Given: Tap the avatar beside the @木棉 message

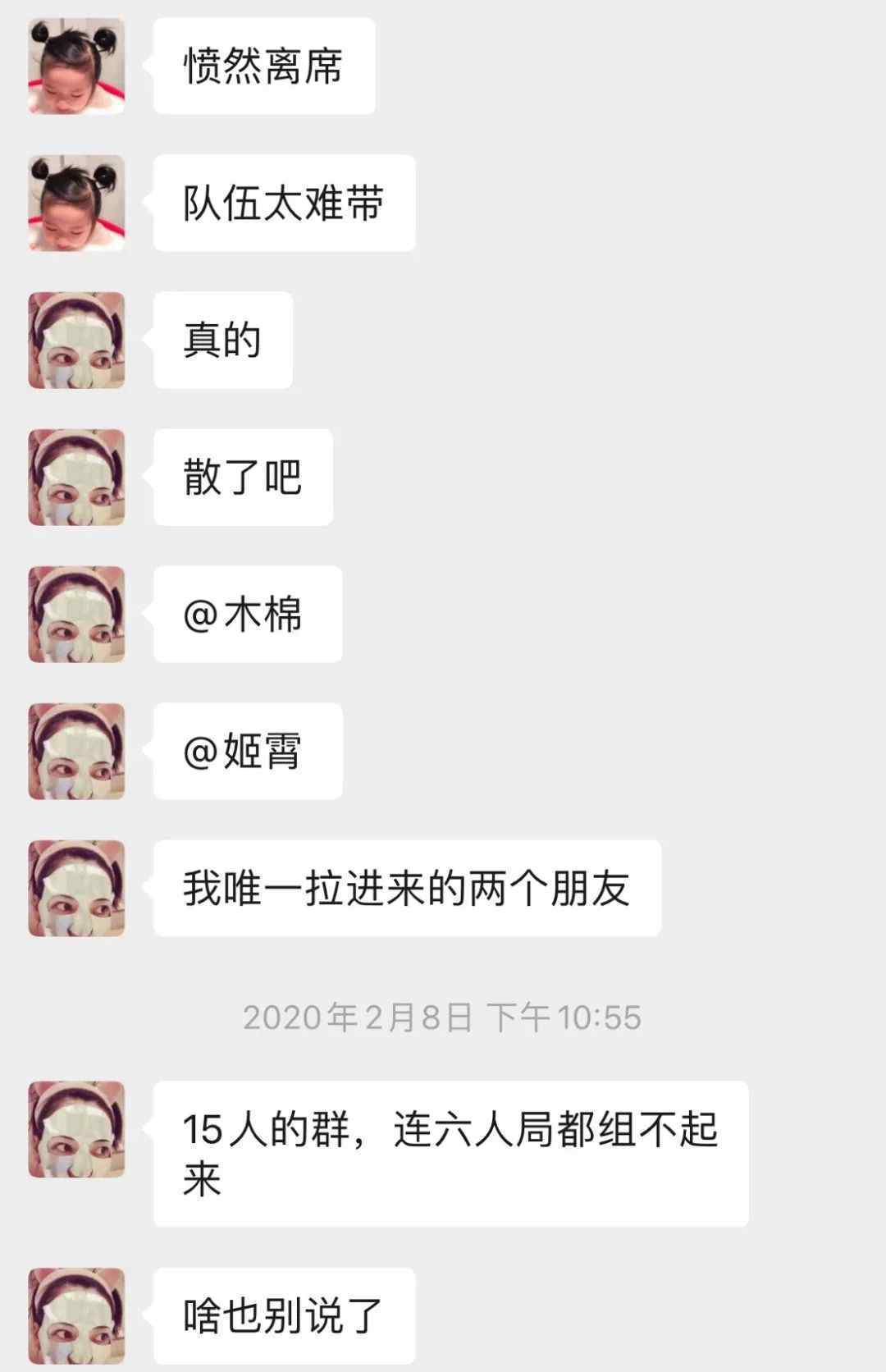Looking at the screenshot, I should 76,615.
